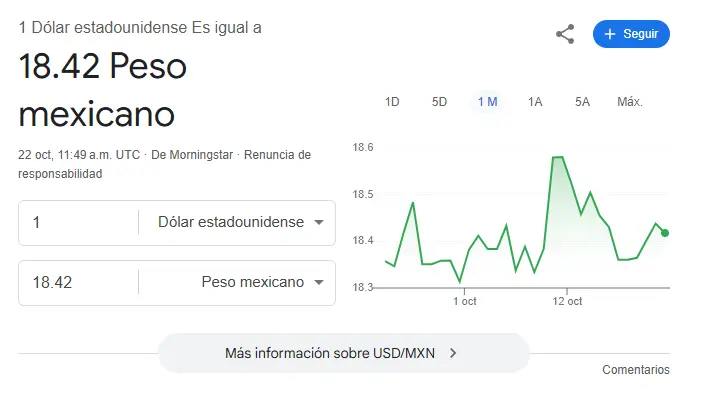Select the 1M chart range

click(x=487, y=102)
